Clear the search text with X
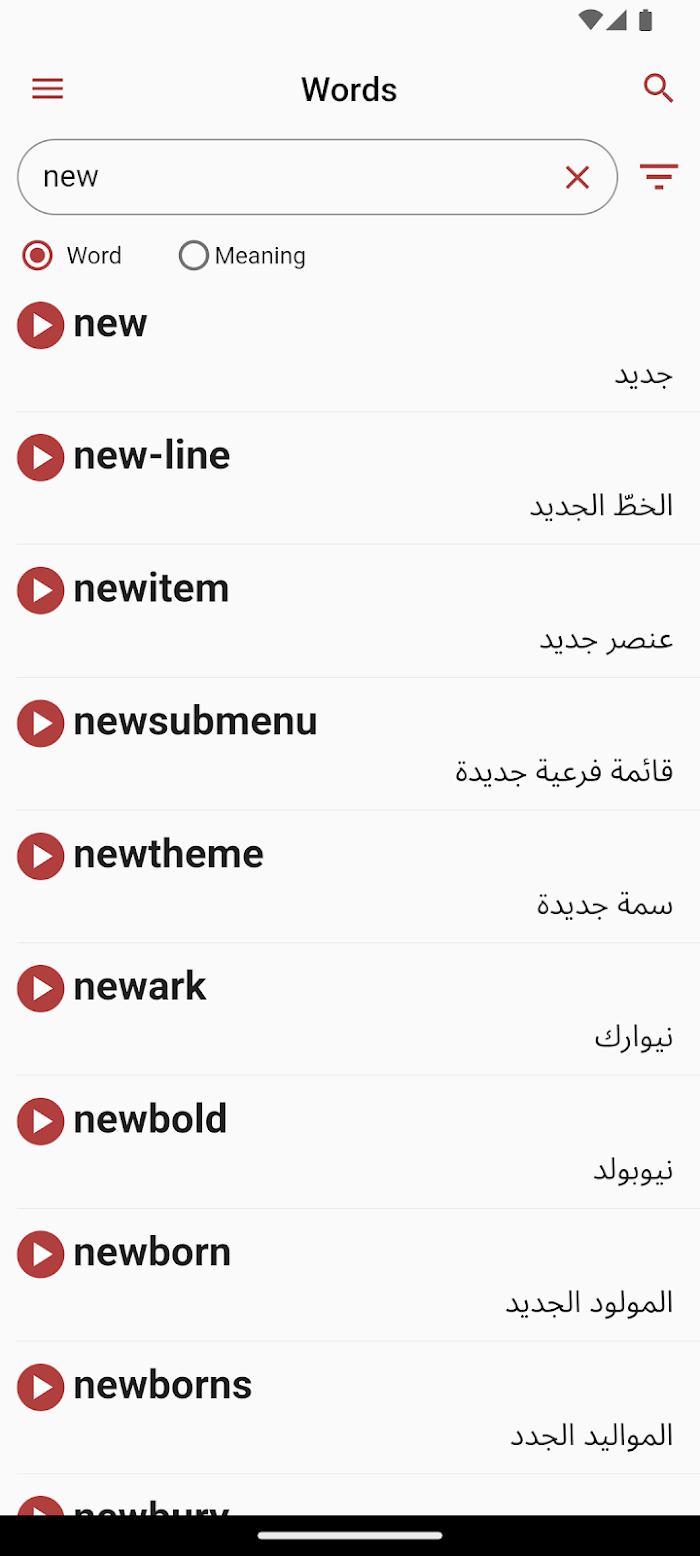700x1556 pixels. click(577, 177)
